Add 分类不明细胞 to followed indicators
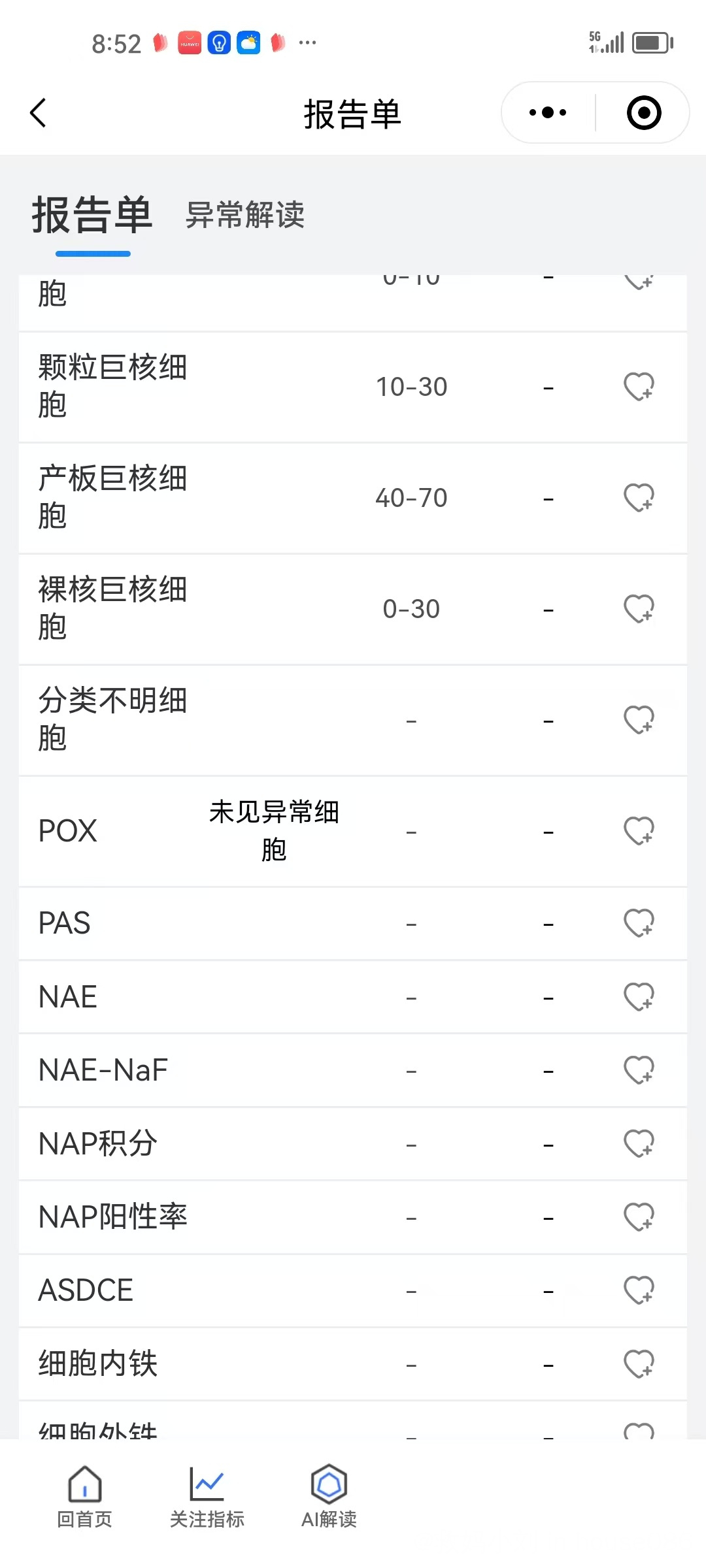This screenshot has width=706, height=1568. pyautogui.click(x=639, y=719)
